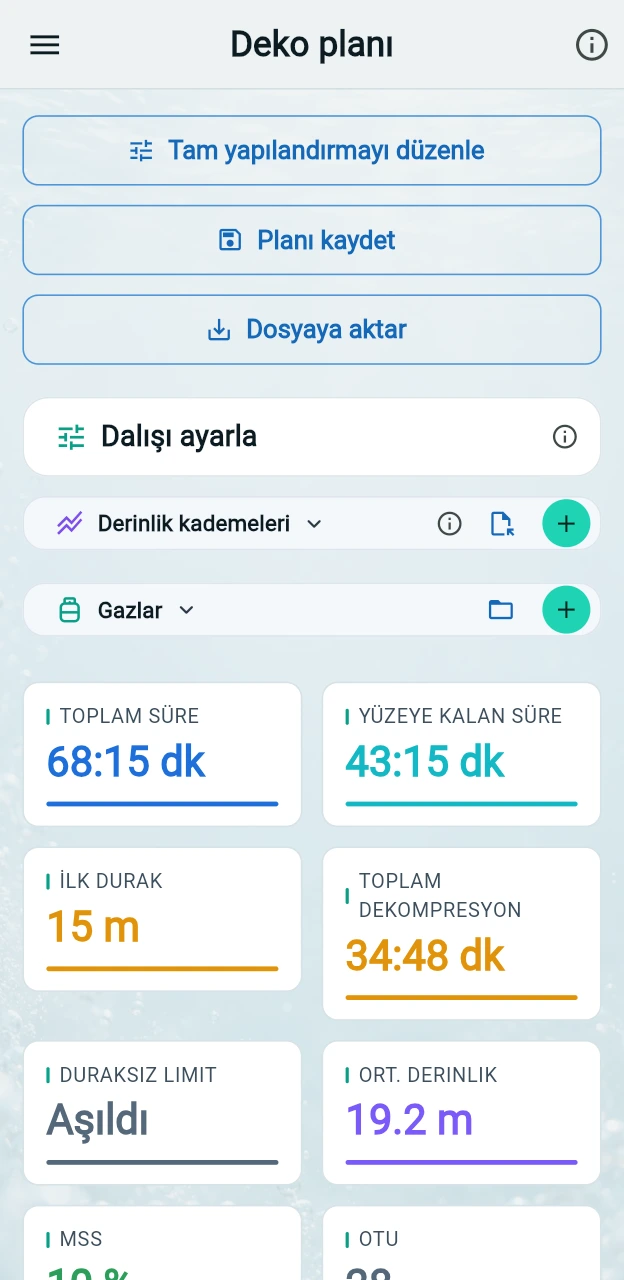The image size is (624, 1280).
Task: Save the plan with Planı kaydet
Action: (x=312, y=240)
